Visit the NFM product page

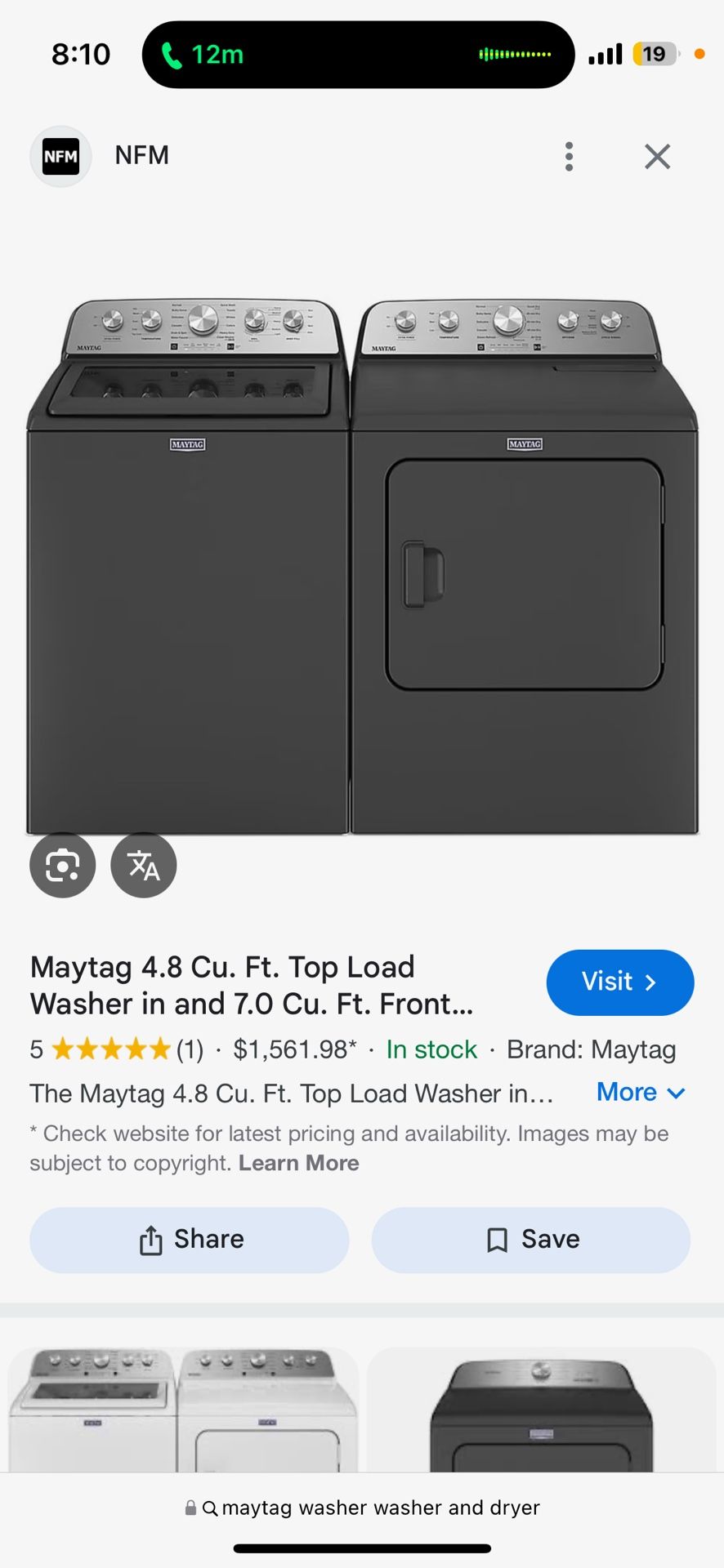coord(619,982)
